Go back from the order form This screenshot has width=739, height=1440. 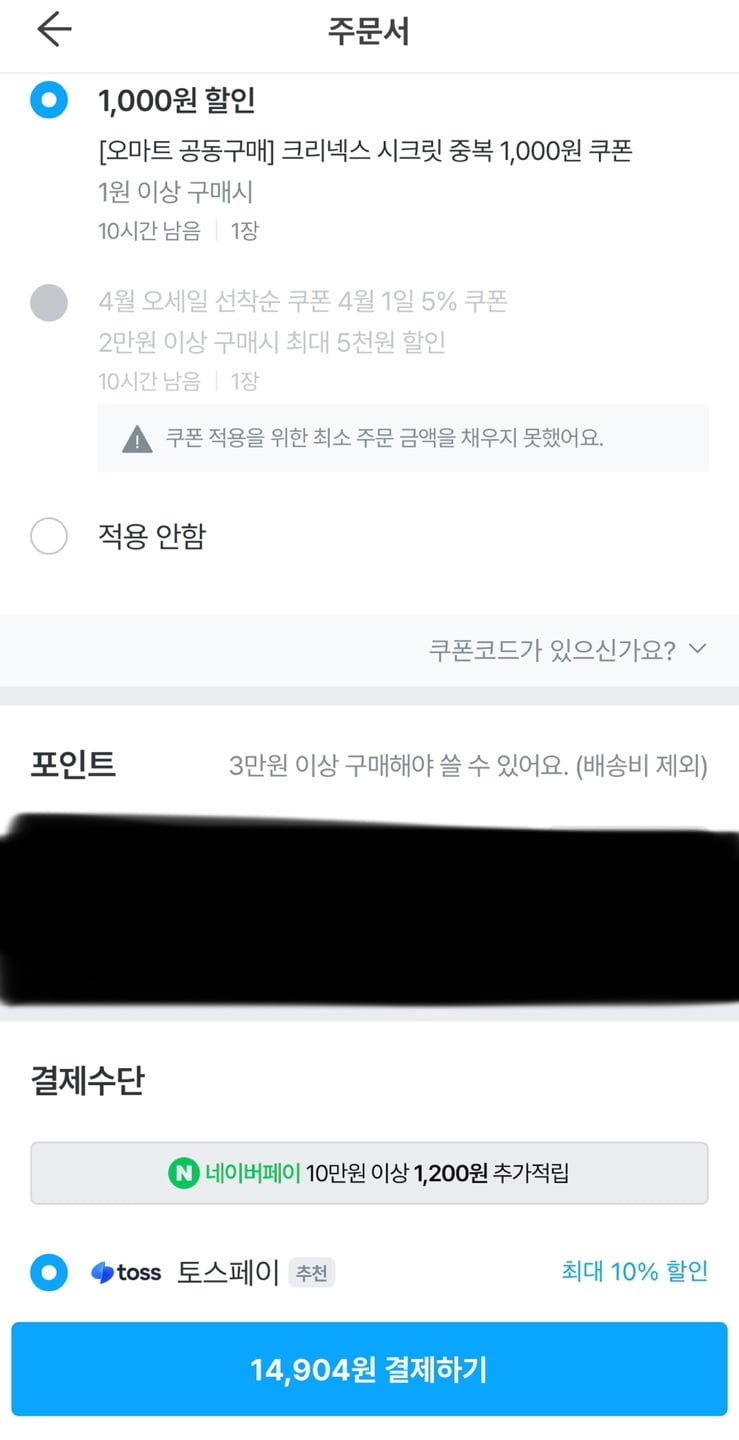point(54,31)
